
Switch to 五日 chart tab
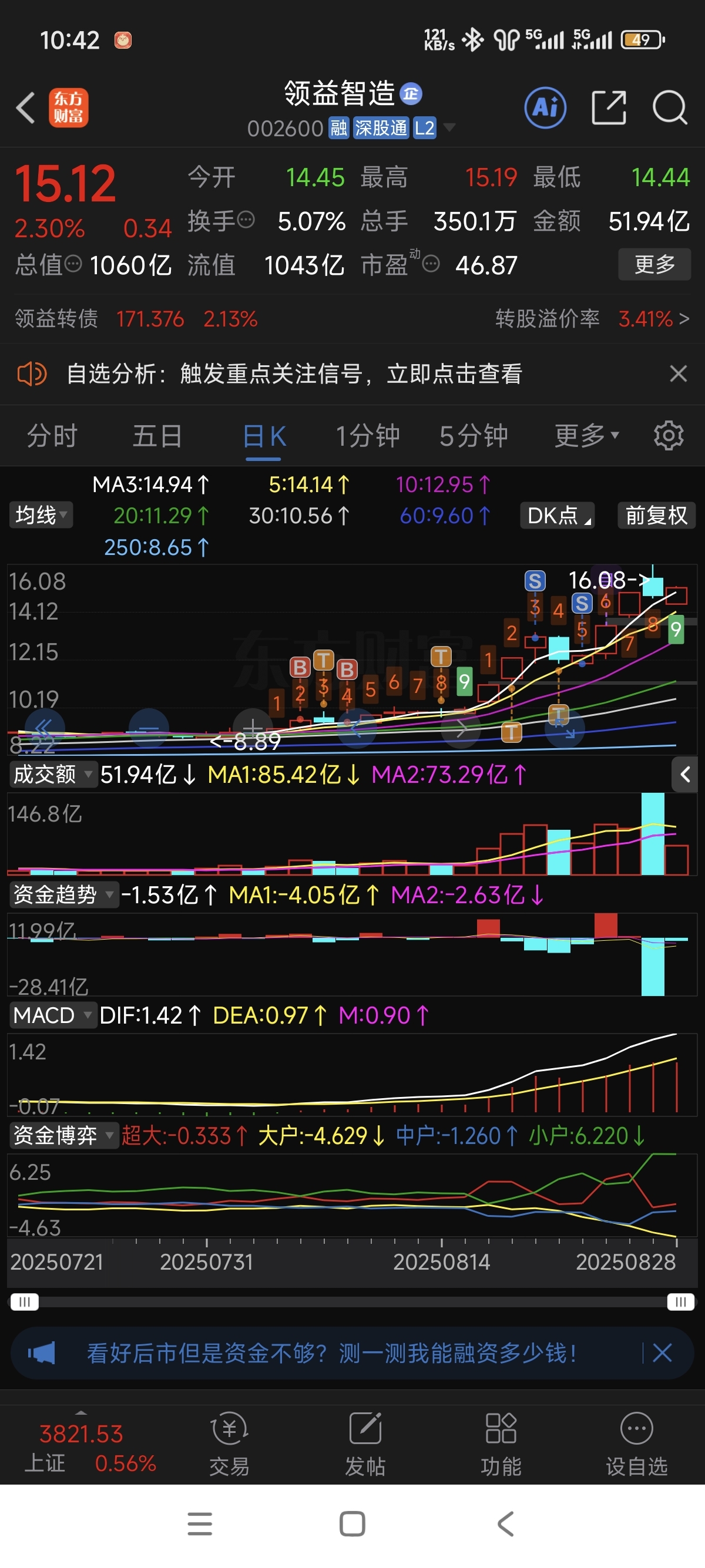(157, 436)
